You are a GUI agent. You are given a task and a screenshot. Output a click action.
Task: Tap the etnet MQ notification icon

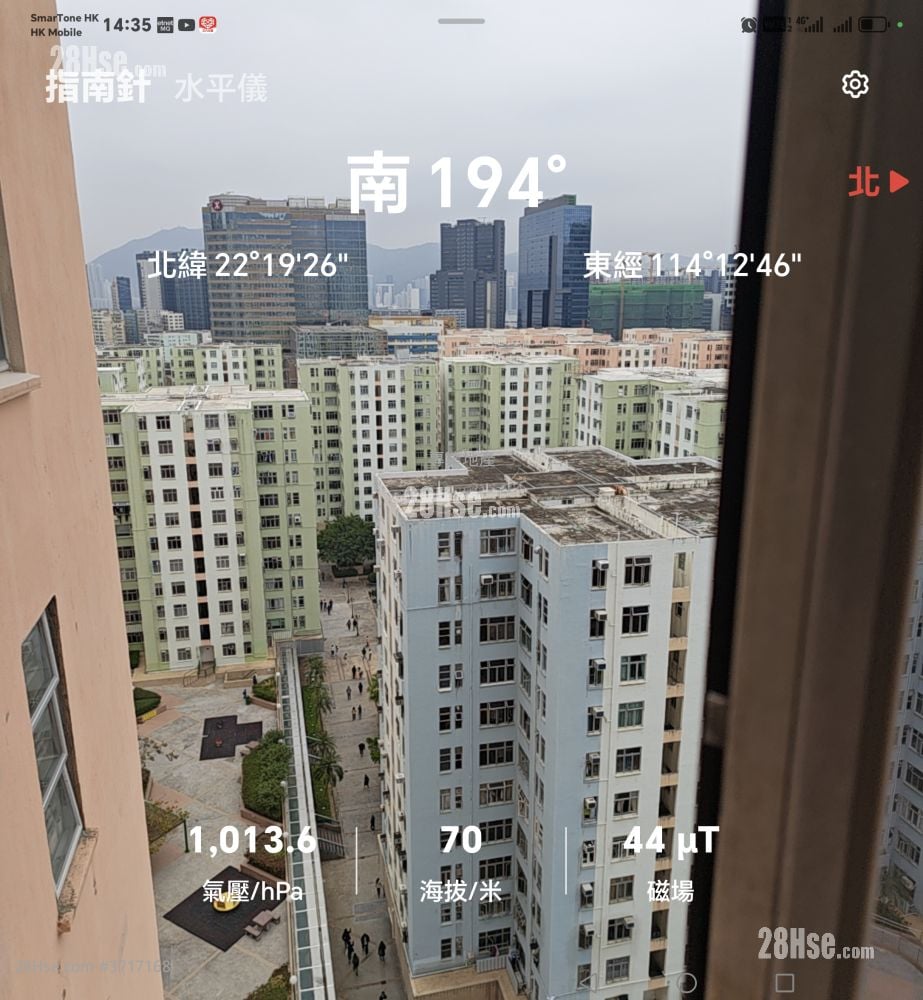click(x=165, y=25)
